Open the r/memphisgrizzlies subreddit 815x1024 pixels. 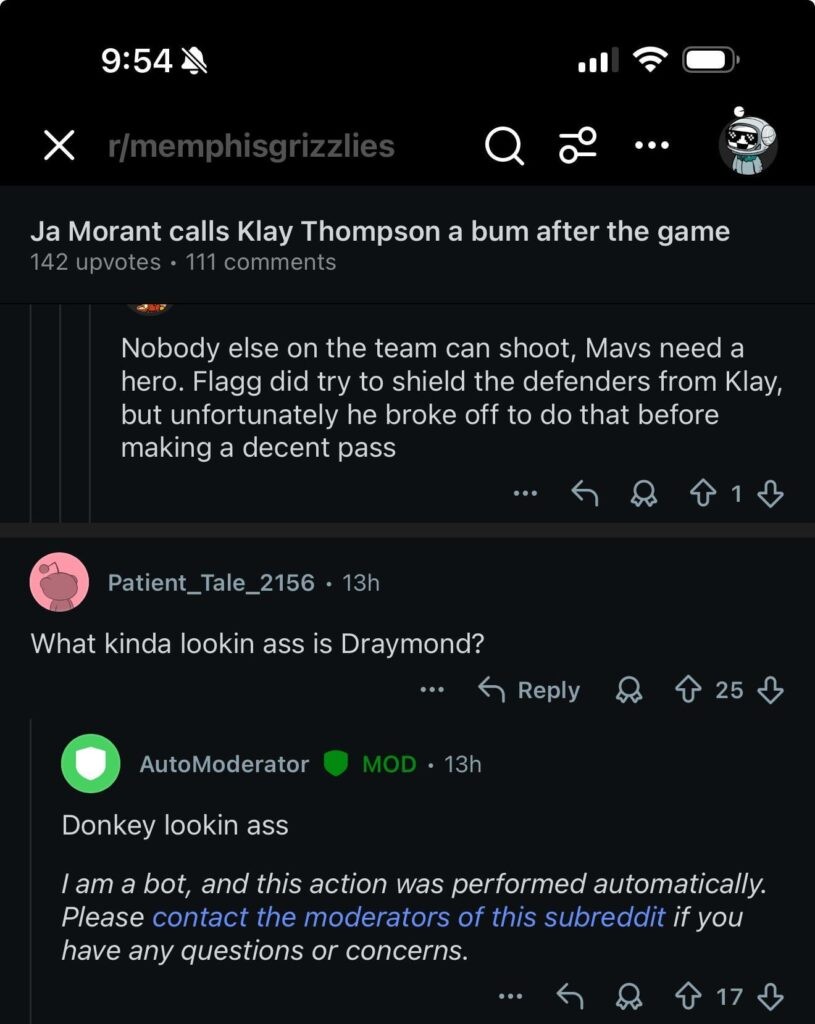(251, 146)
